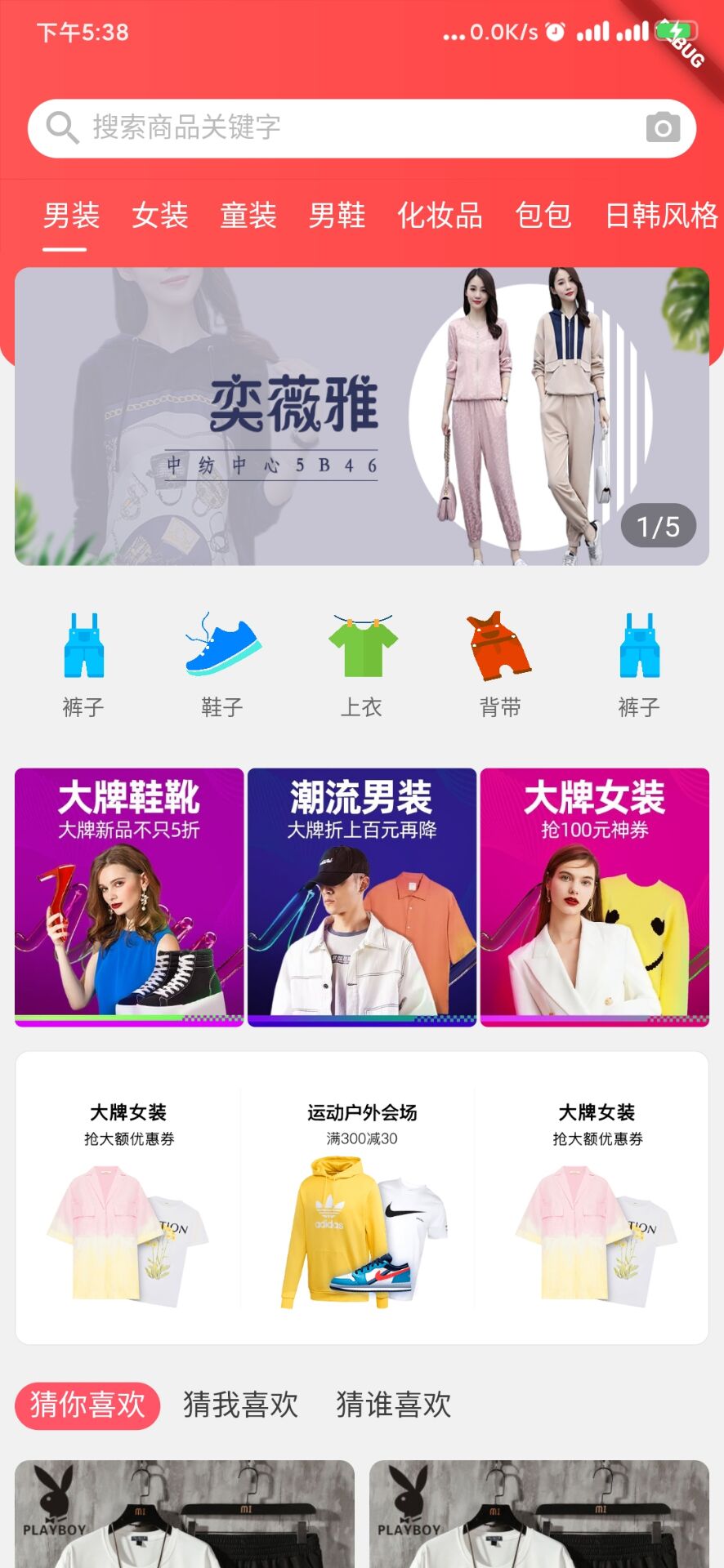Tap the 男装 tab
Image resolution: width=724 pixels, height=1568 pixels.
pos(72,216)
